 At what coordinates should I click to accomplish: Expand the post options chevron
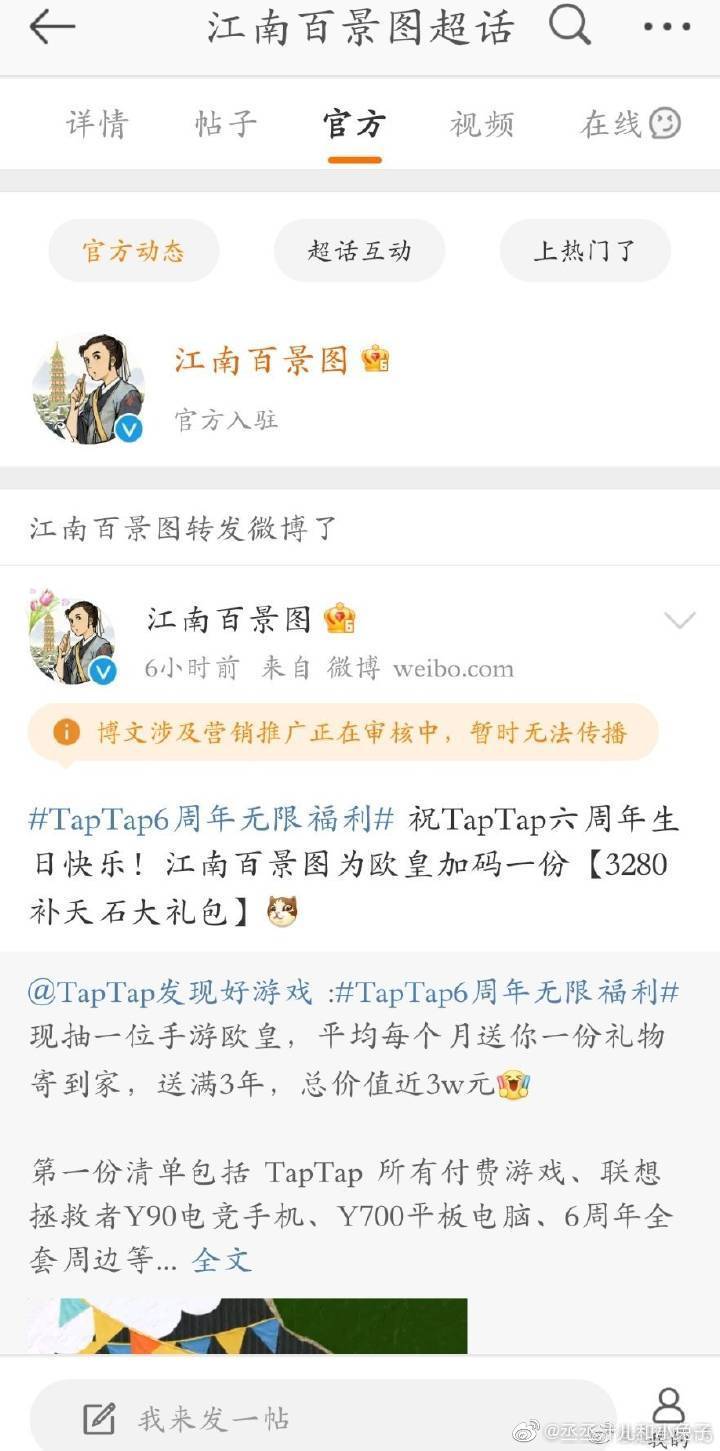click(680, 621)
